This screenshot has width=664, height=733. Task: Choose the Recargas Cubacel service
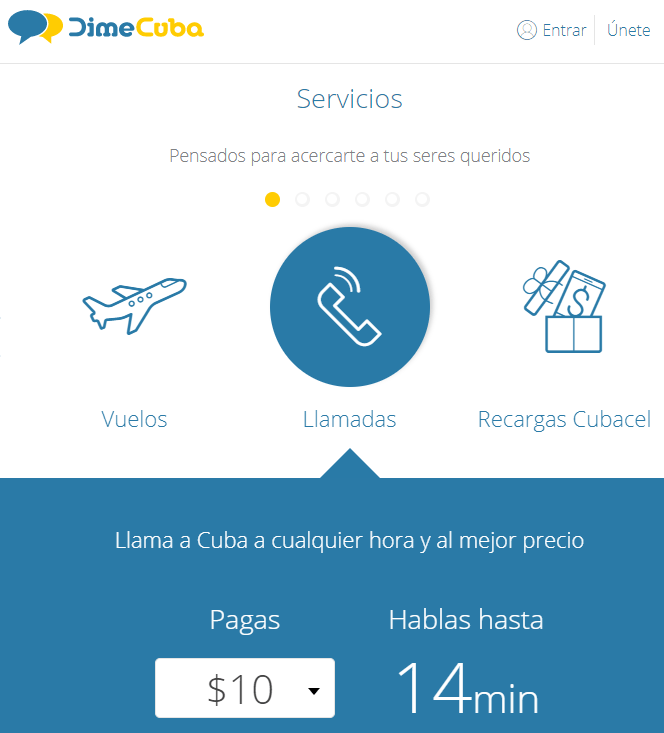click(x=564, y=340)
